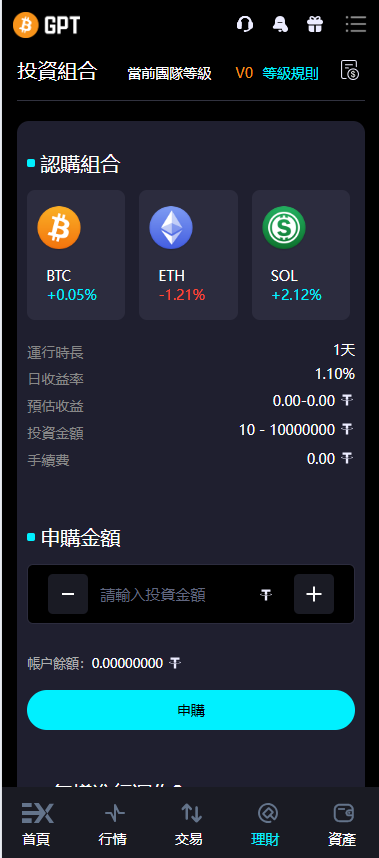Screen dimensions: 379x858
Task: Decrease amount with minus button
Action: (x=68, y=594)
